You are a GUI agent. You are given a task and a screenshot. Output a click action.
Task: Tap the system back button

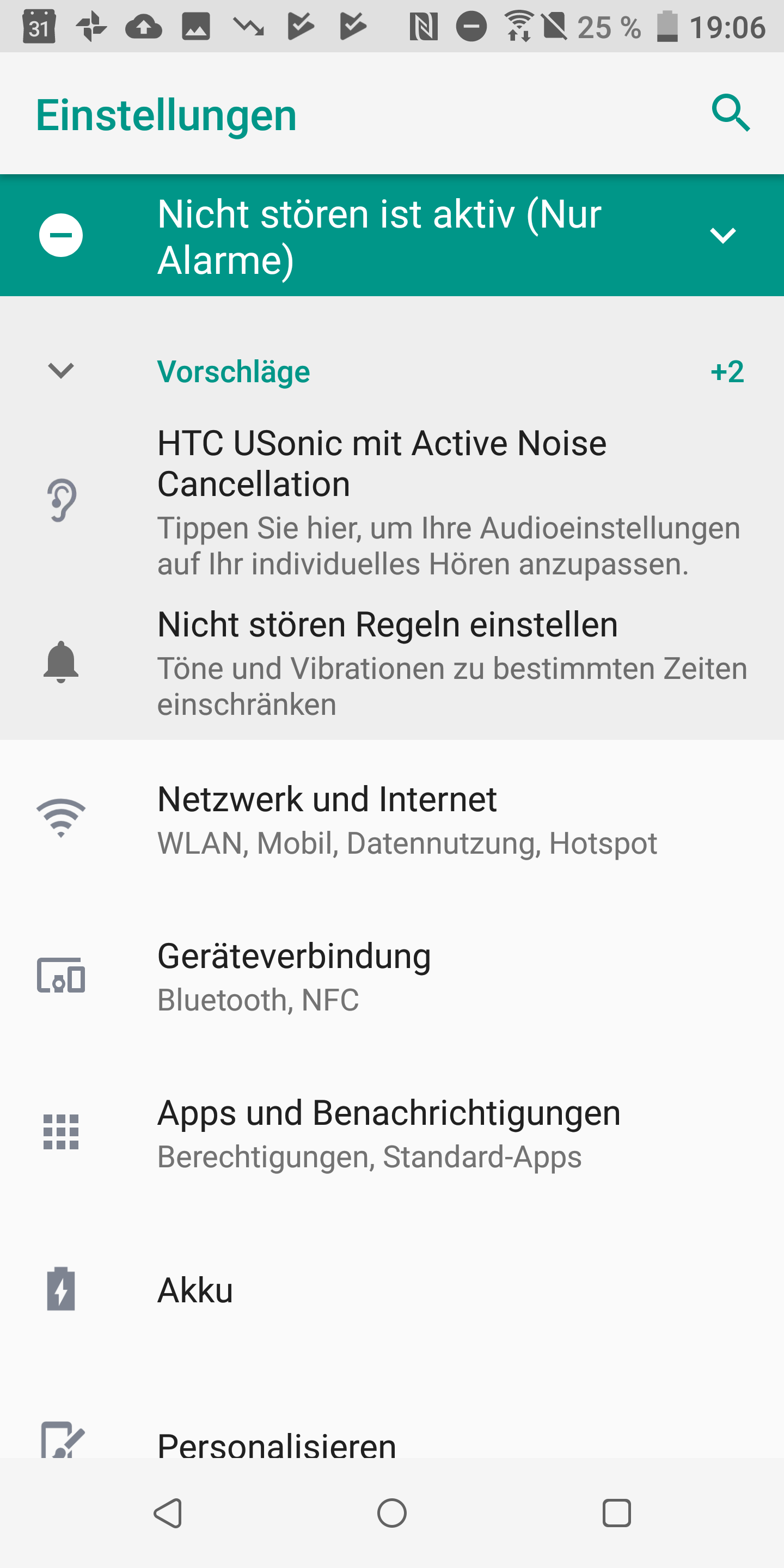[168, 1513]
